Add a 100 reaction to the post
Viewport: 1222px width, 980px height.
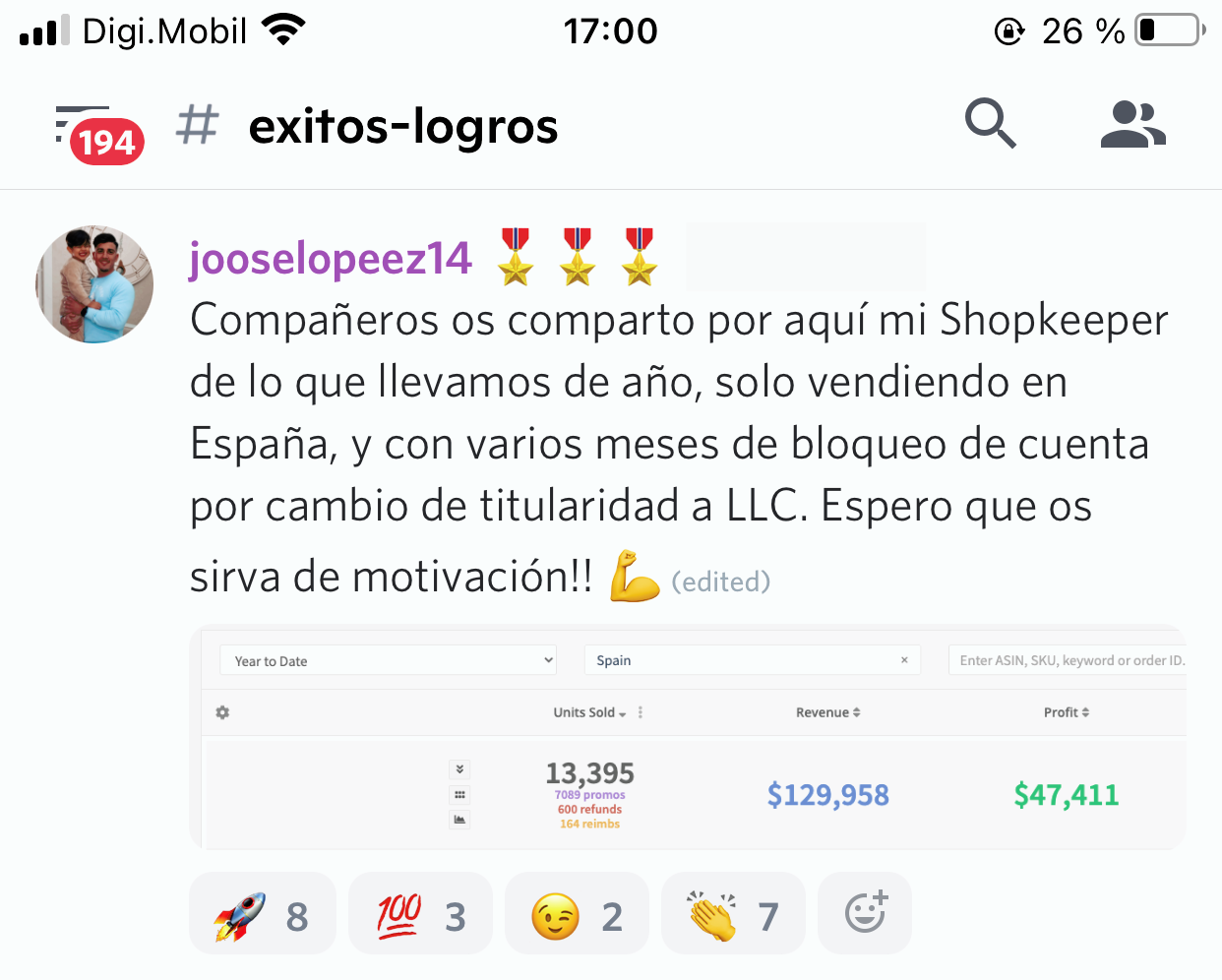pyautogui.click(x=420, y=915)
